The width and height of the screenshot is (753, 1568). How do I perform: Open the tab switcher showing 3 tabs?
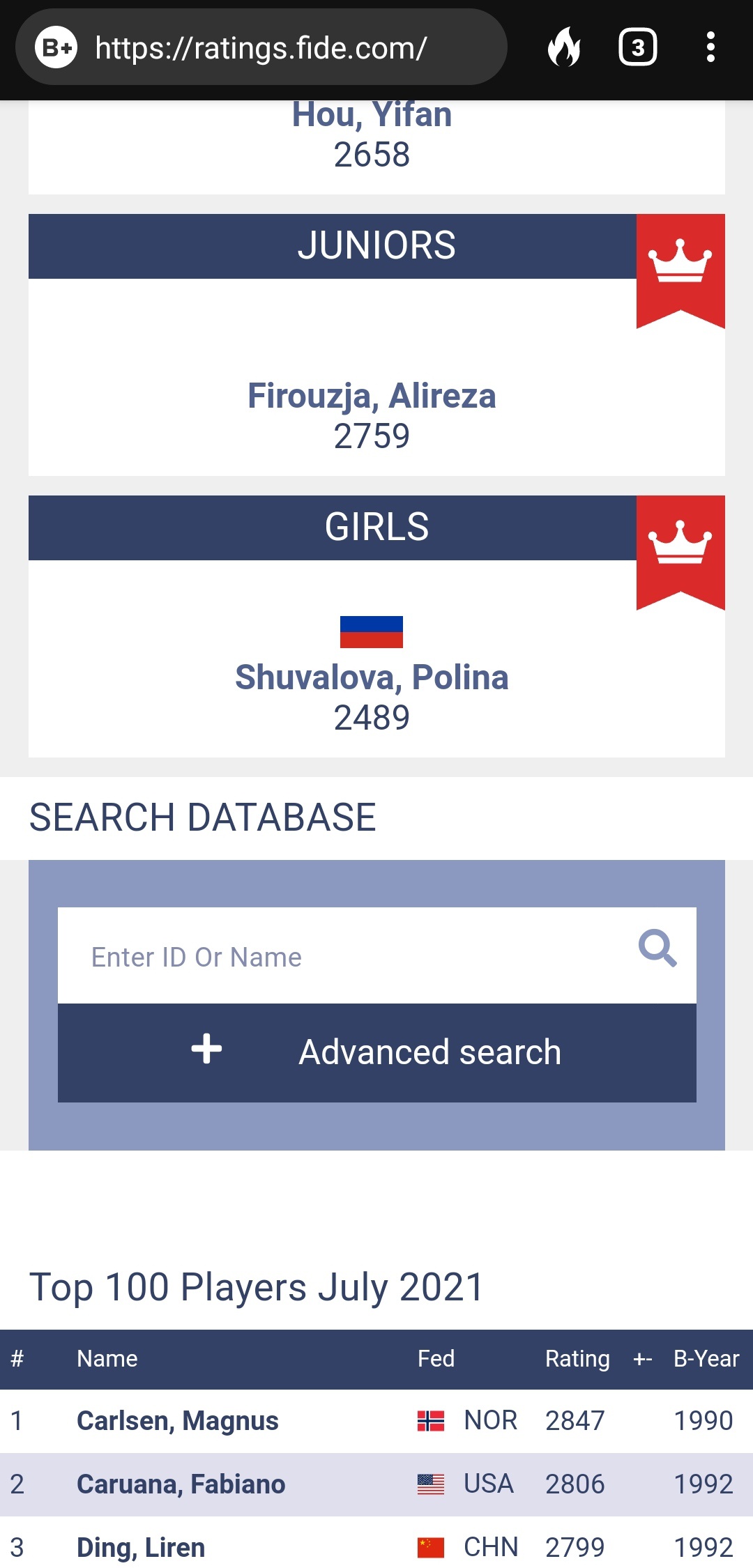(637, 47)
